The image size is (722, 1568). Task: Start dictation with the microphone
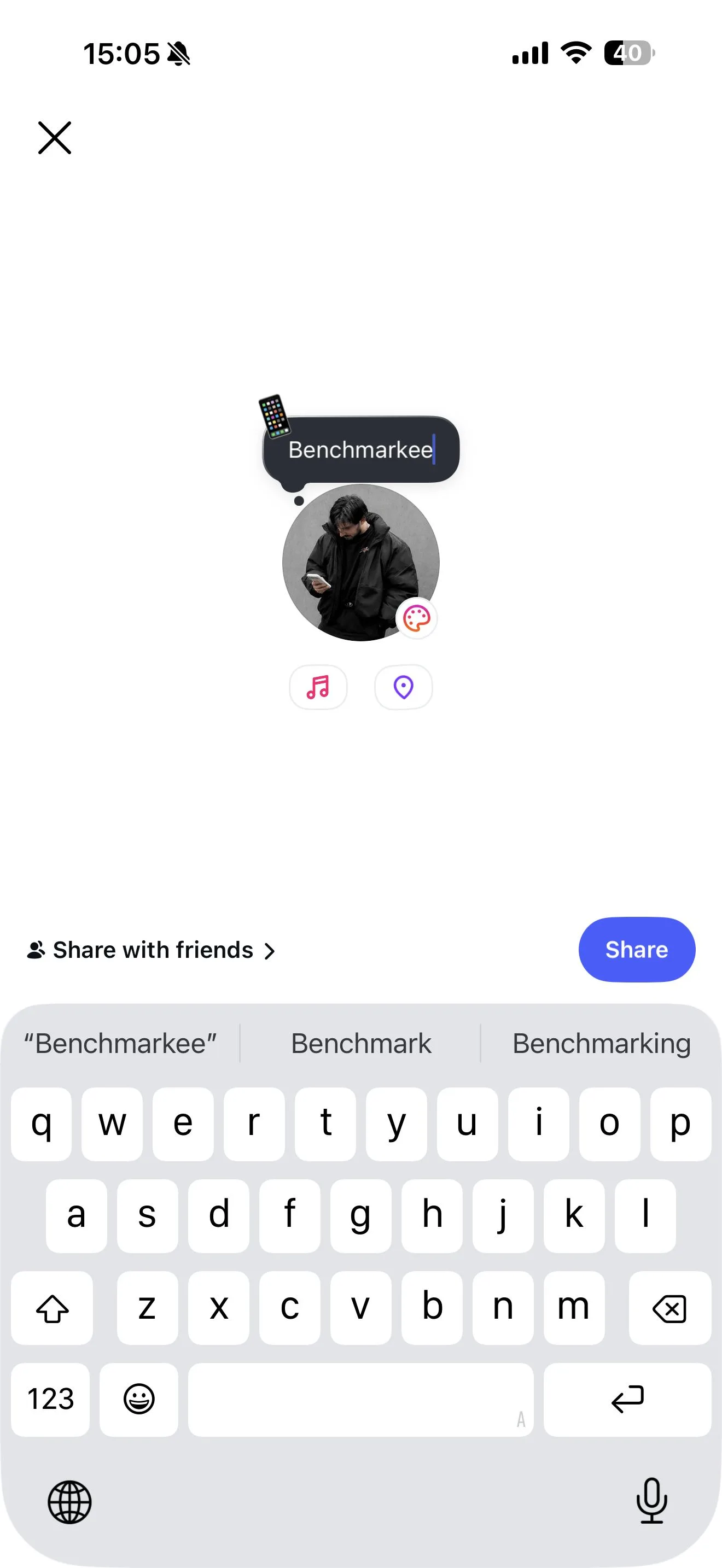click(x=652, y=1501)
